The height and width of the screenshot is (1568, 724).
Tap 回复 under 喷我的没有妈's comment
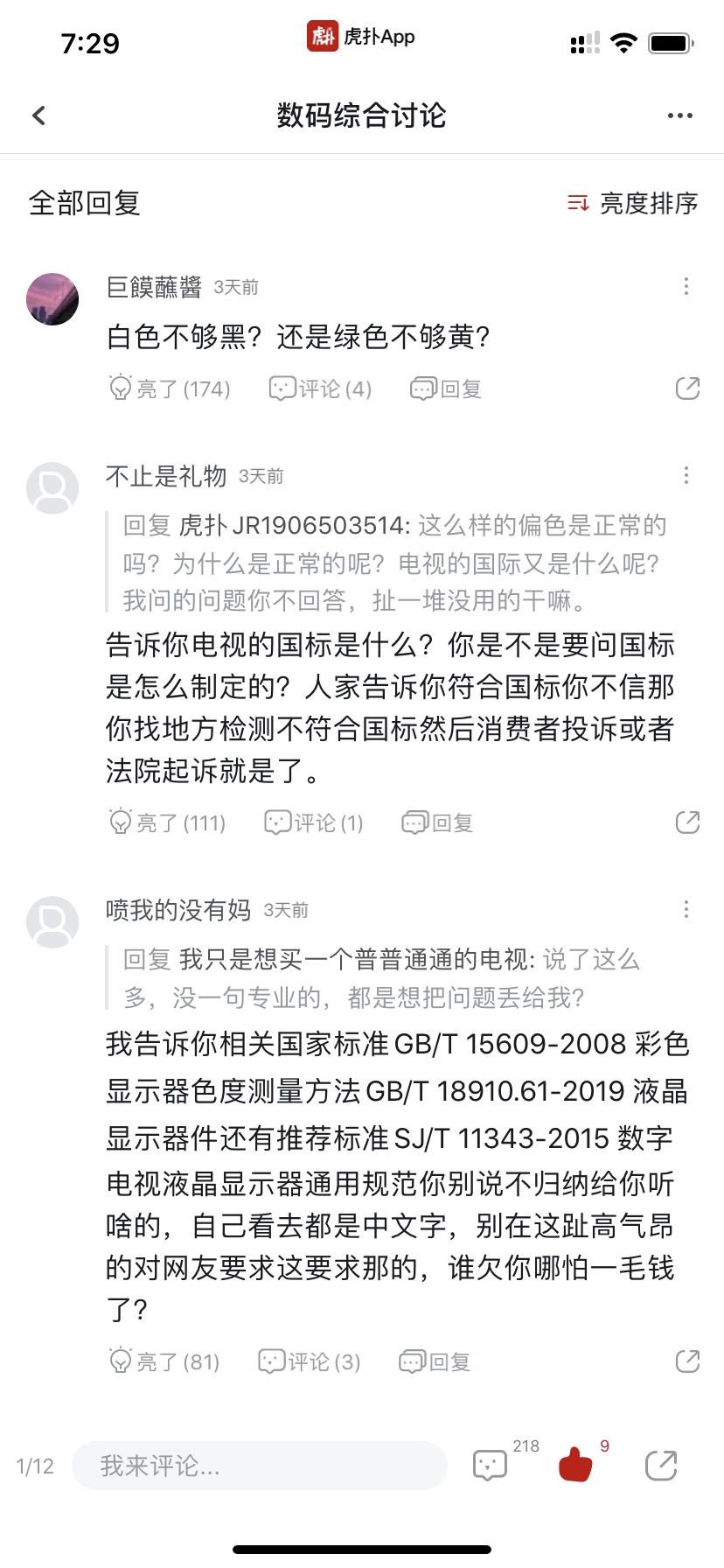pyautogui.click(x=435, y=1361)
